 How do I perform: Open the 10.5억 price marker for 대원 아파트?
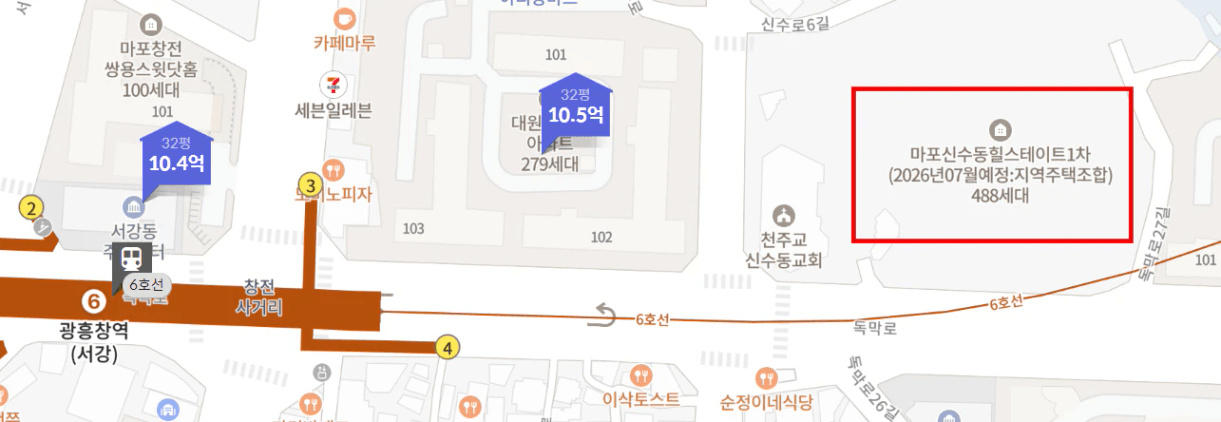tap(575, 108)
